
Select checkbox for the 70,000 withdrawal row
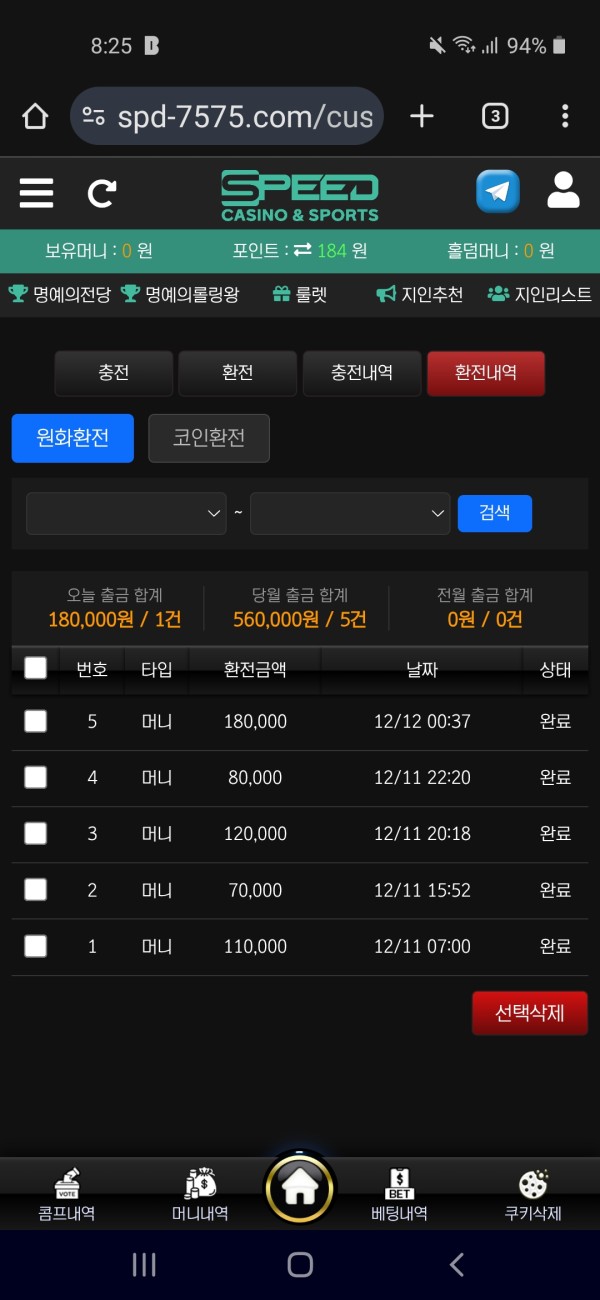35,889
